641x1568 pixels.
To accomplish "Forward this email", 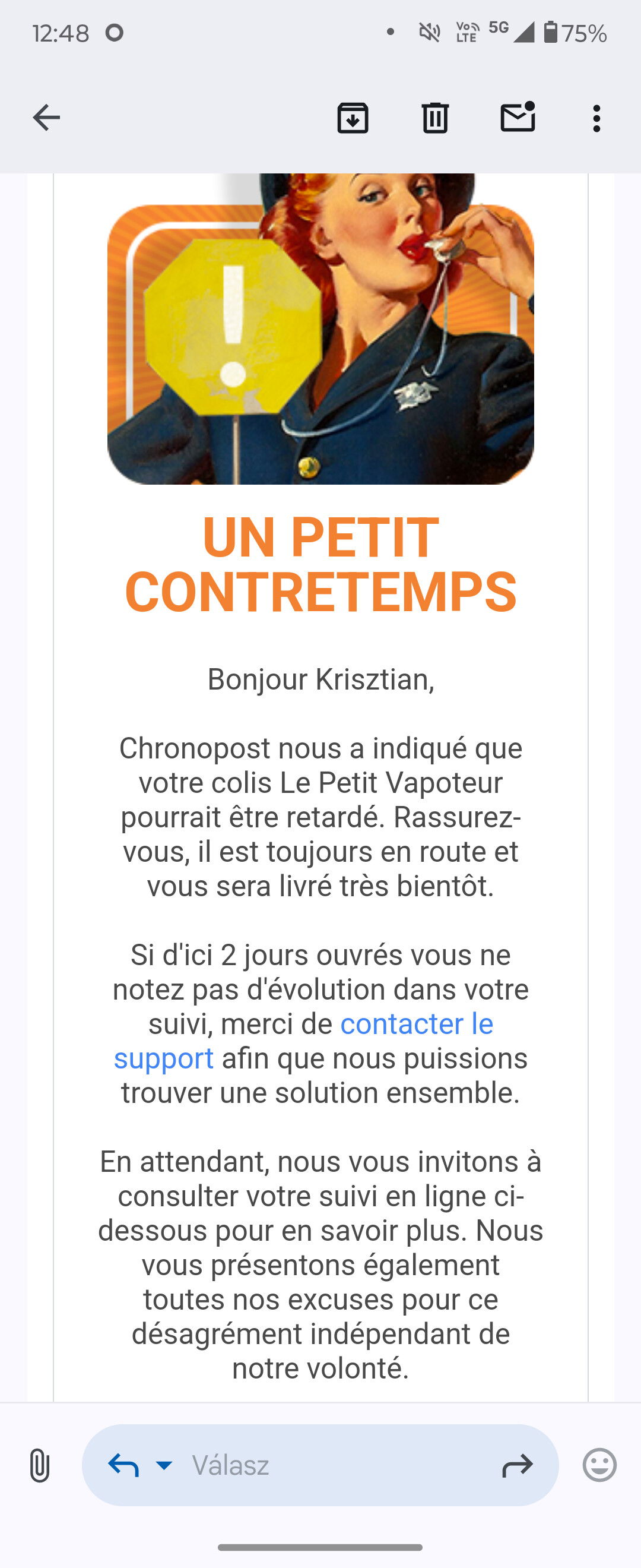I will 518,1465.
